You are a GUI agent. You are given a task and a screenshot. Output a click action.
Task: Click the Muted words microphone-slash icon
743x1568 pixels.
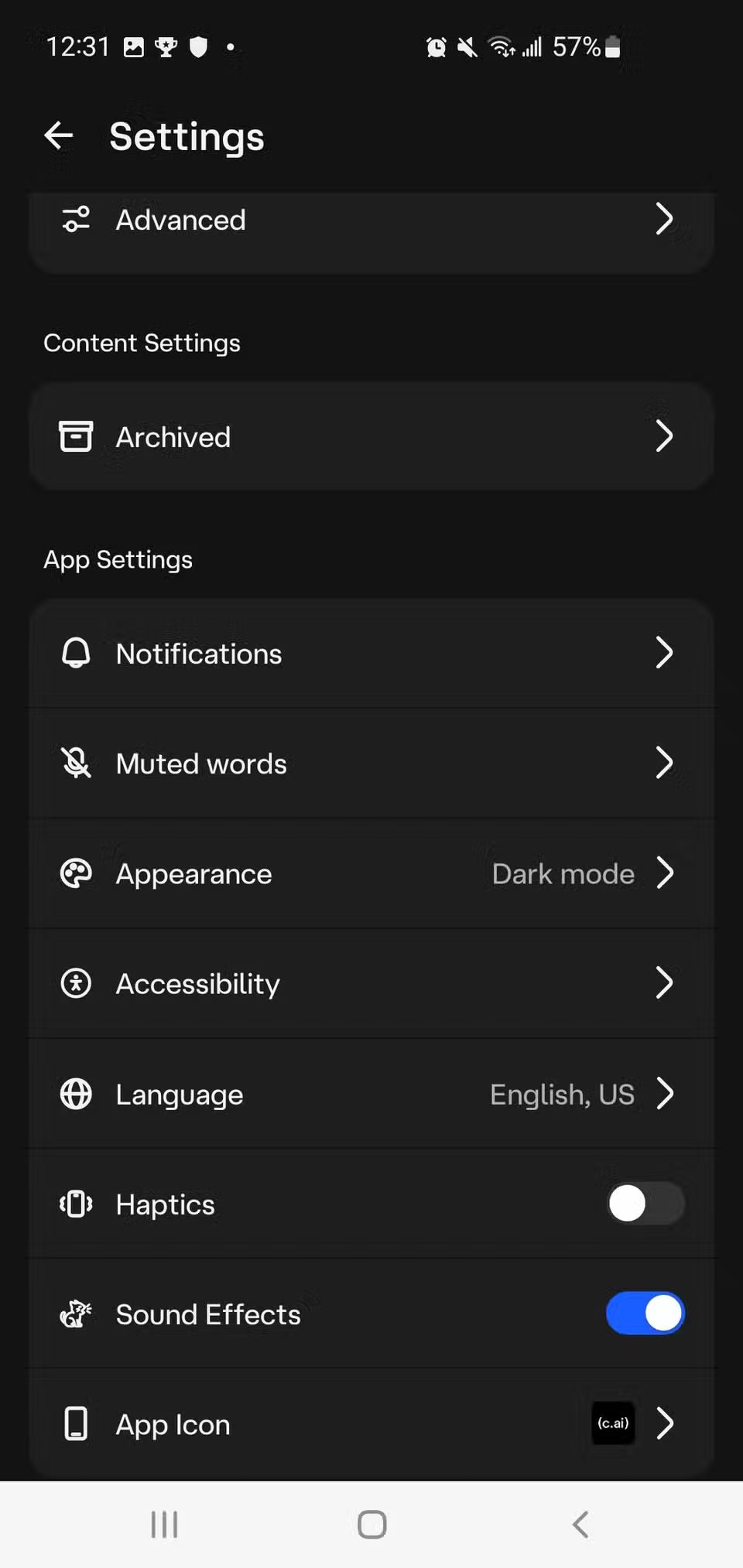76,764
